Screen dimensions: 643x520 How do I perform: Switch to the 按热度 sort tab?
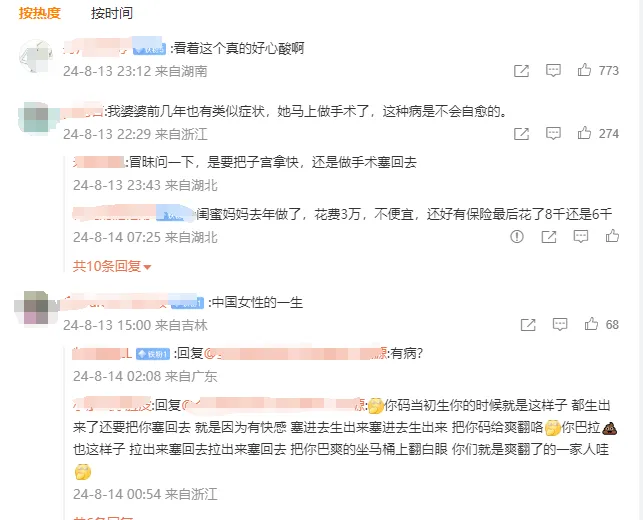[40, 13]
